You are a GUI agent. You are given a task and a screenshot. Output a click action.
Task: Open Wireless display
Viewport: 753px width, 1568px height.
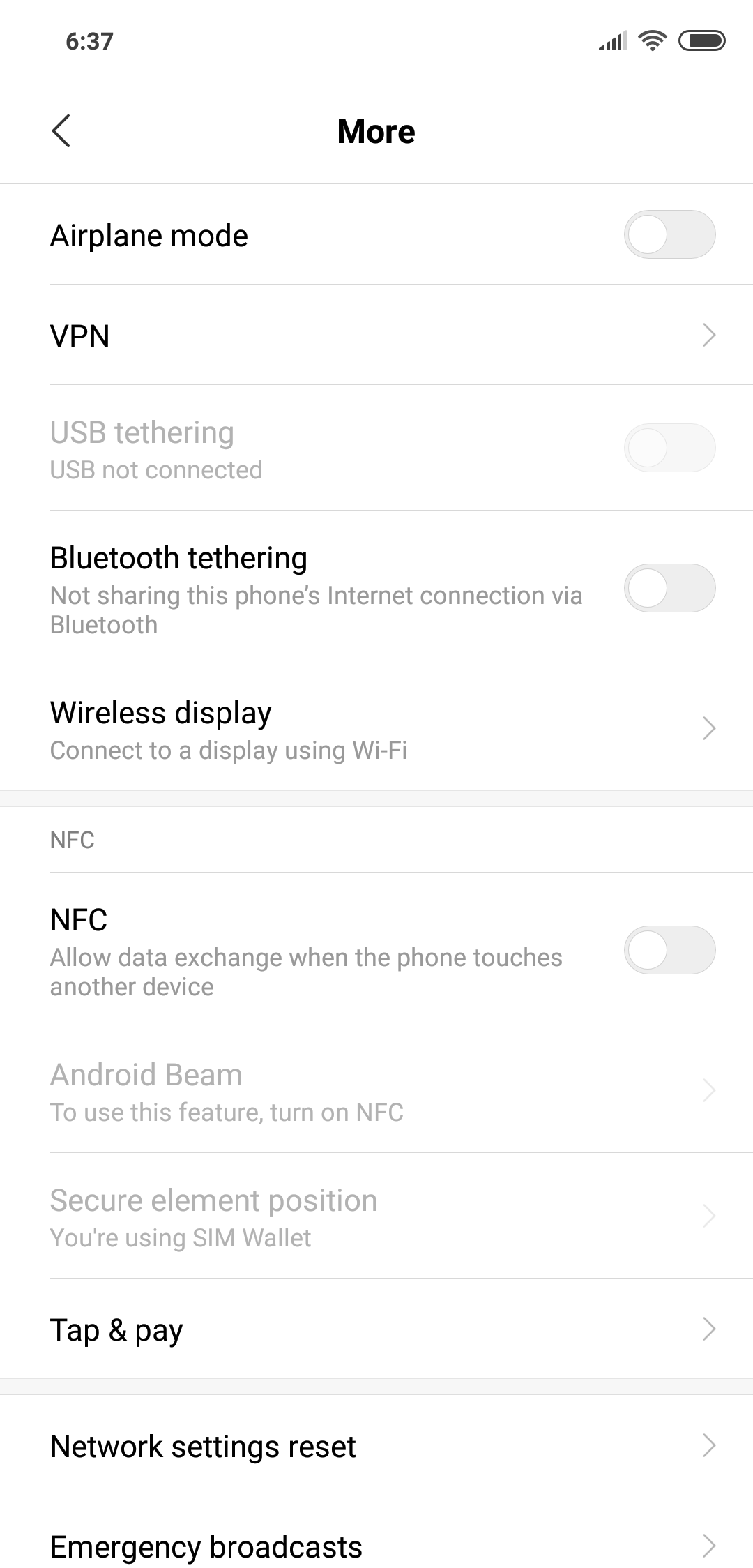[x=376, y=728]
